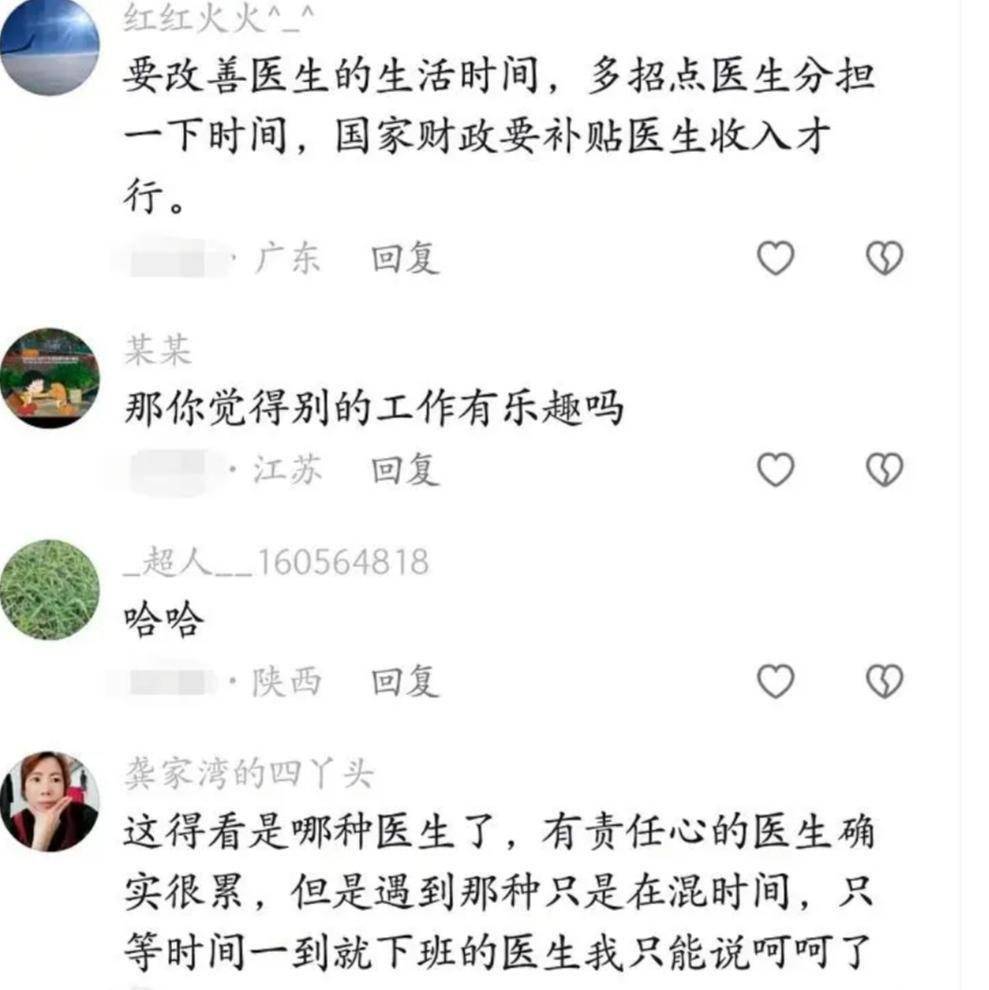Reply to the comment from 红红火火^_^
This screenshot has width=989, height=990.
pos(405,259)
